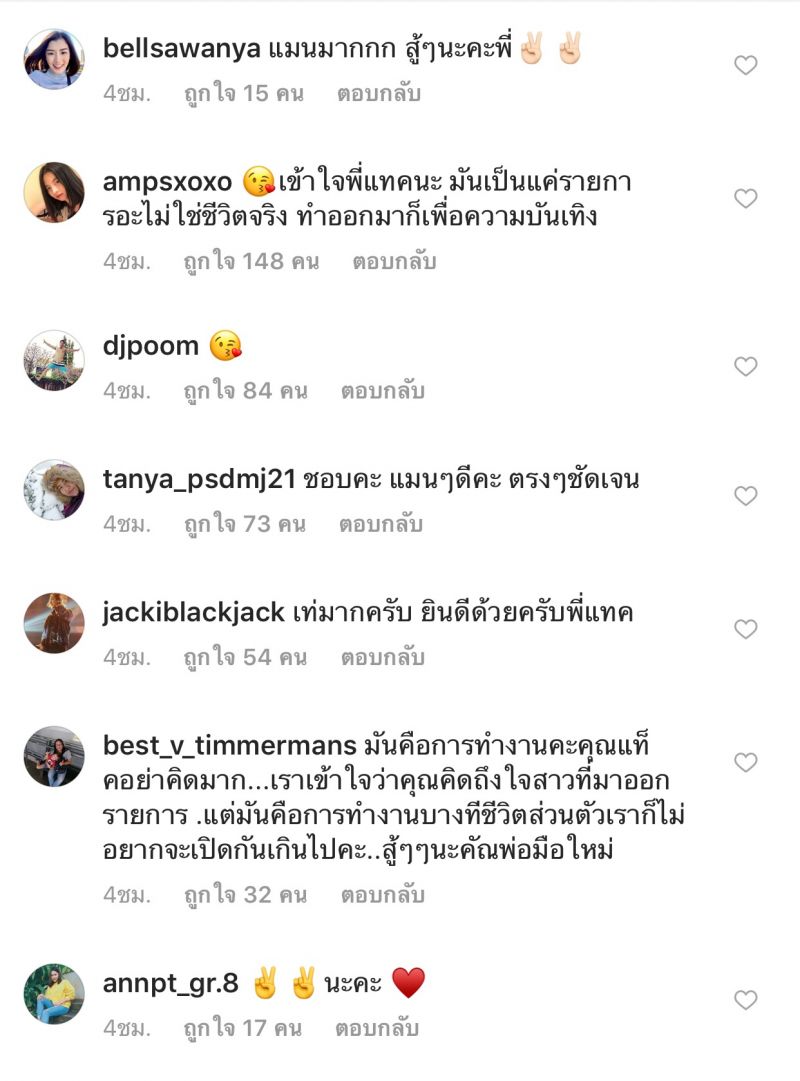Reply to bellsawanya's comment
800x1081 pixels.
click(x=379, y=94)
